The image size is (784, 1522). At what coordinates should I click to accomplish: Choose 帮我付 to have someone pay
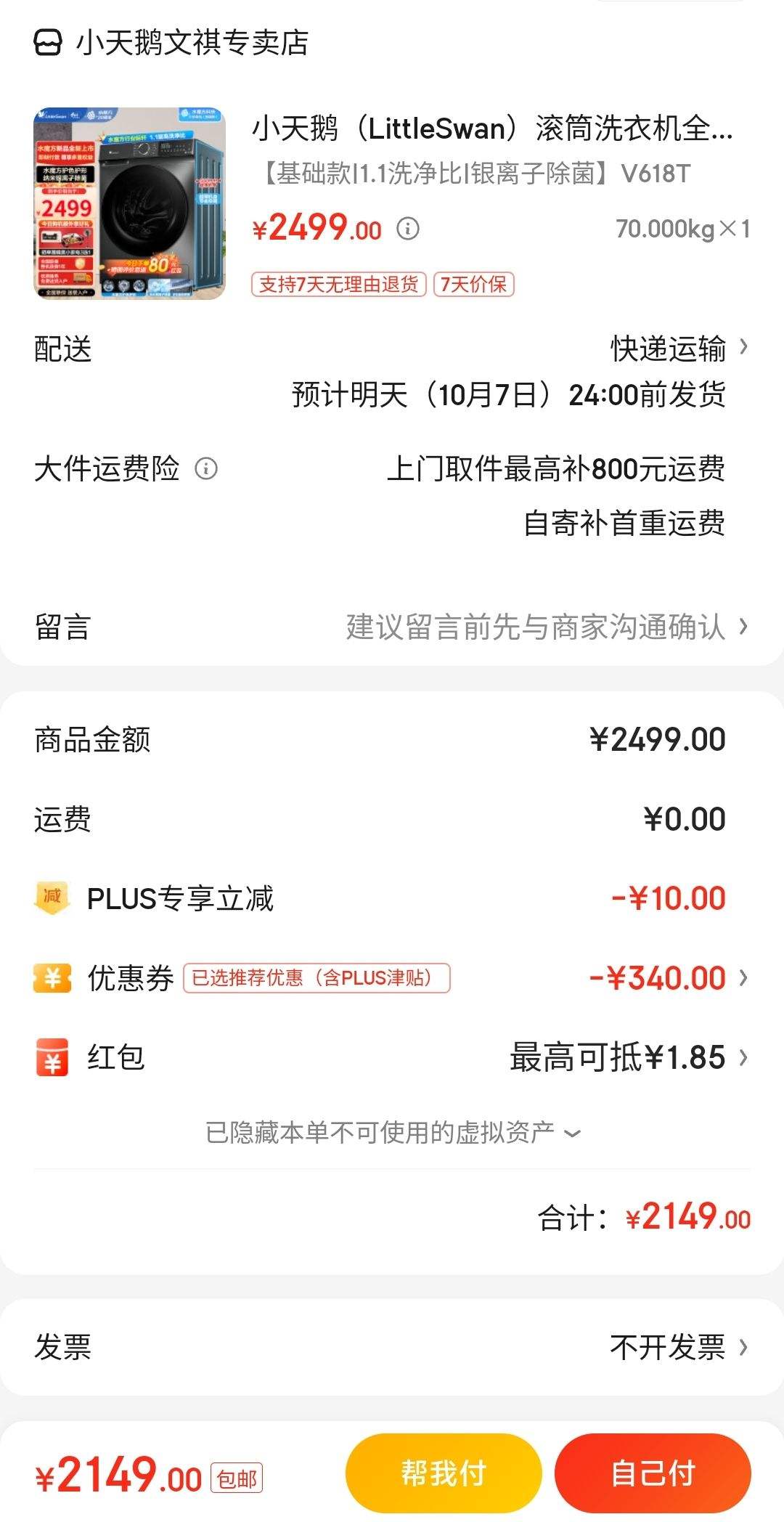coord(444,1473)
